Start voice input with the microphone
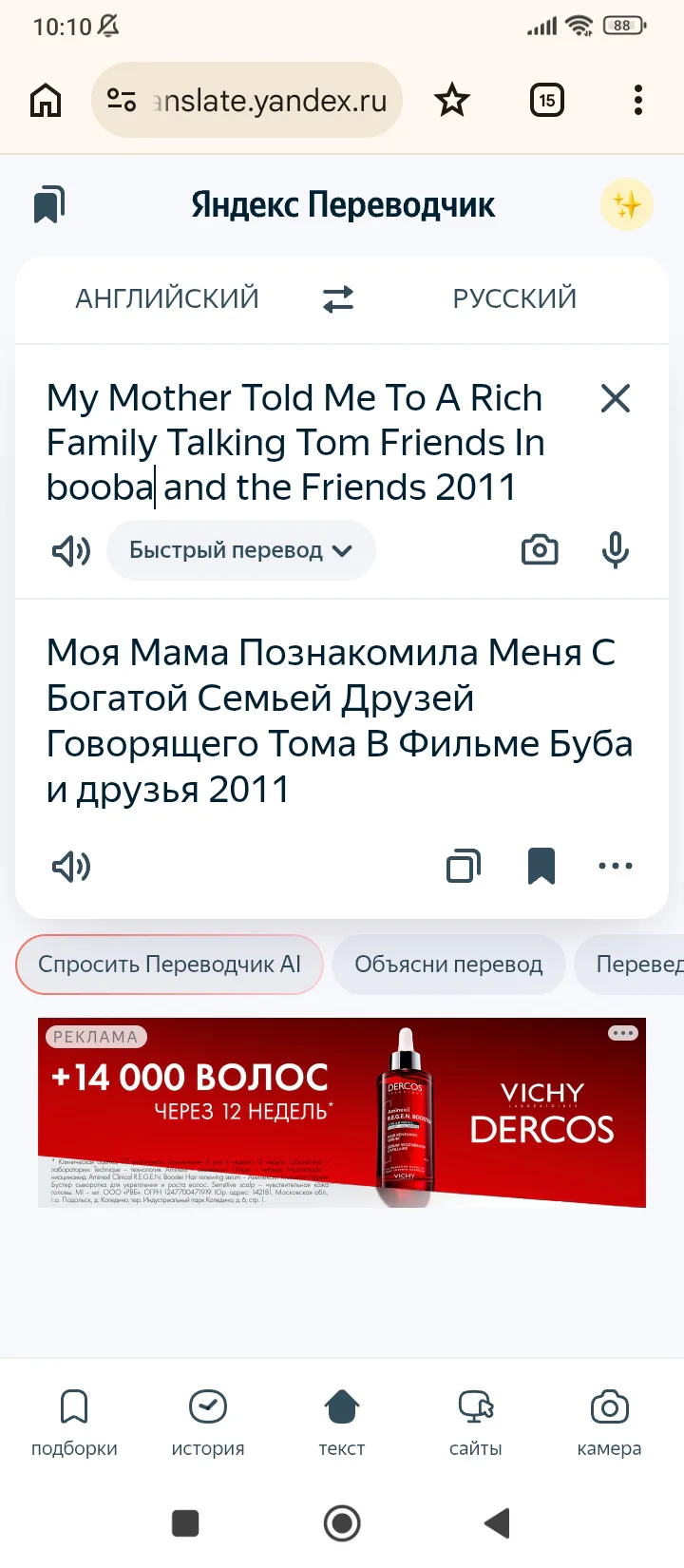The width and height of the screenshot is (684, 1568). click(616, 550)
